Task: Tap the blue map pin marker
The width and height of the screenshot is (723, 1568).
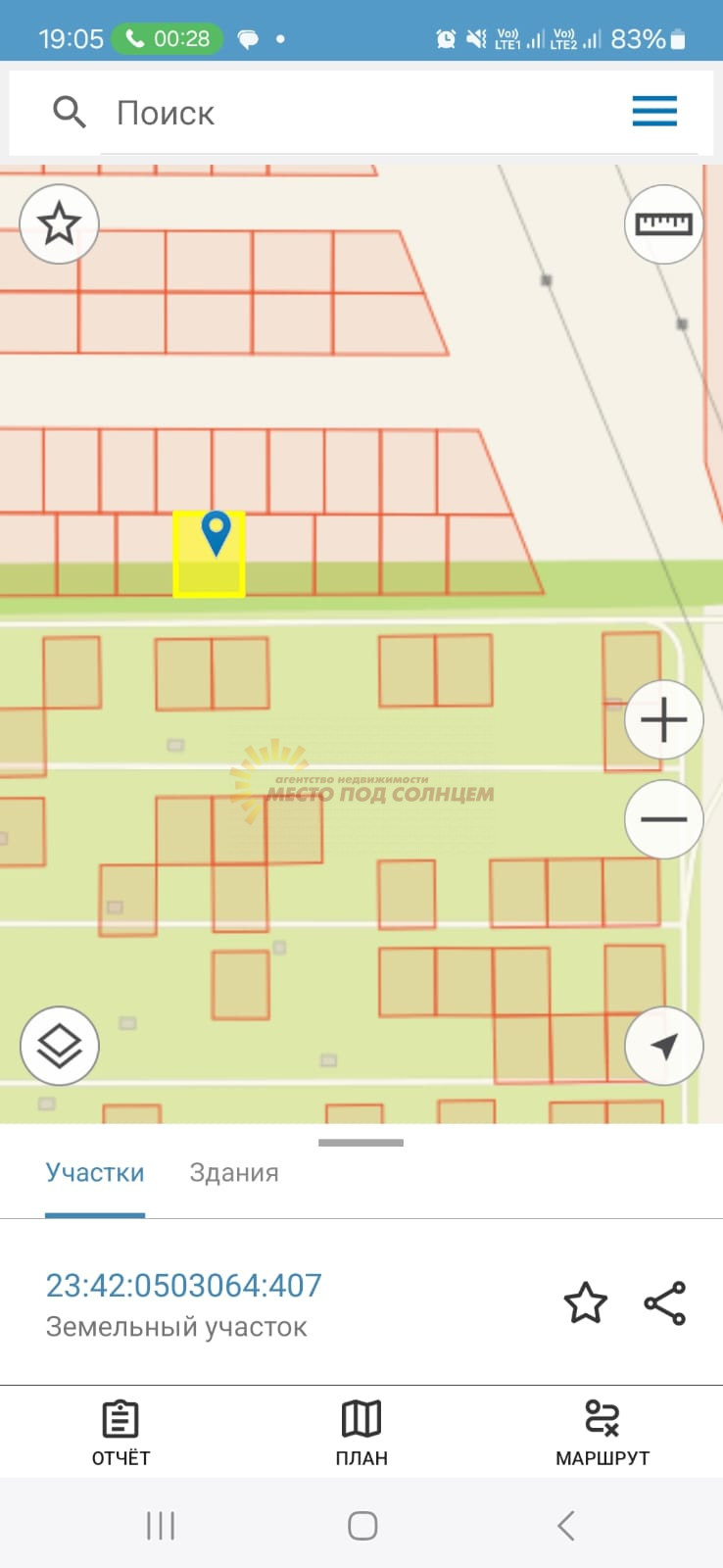Action: point(216,532)
